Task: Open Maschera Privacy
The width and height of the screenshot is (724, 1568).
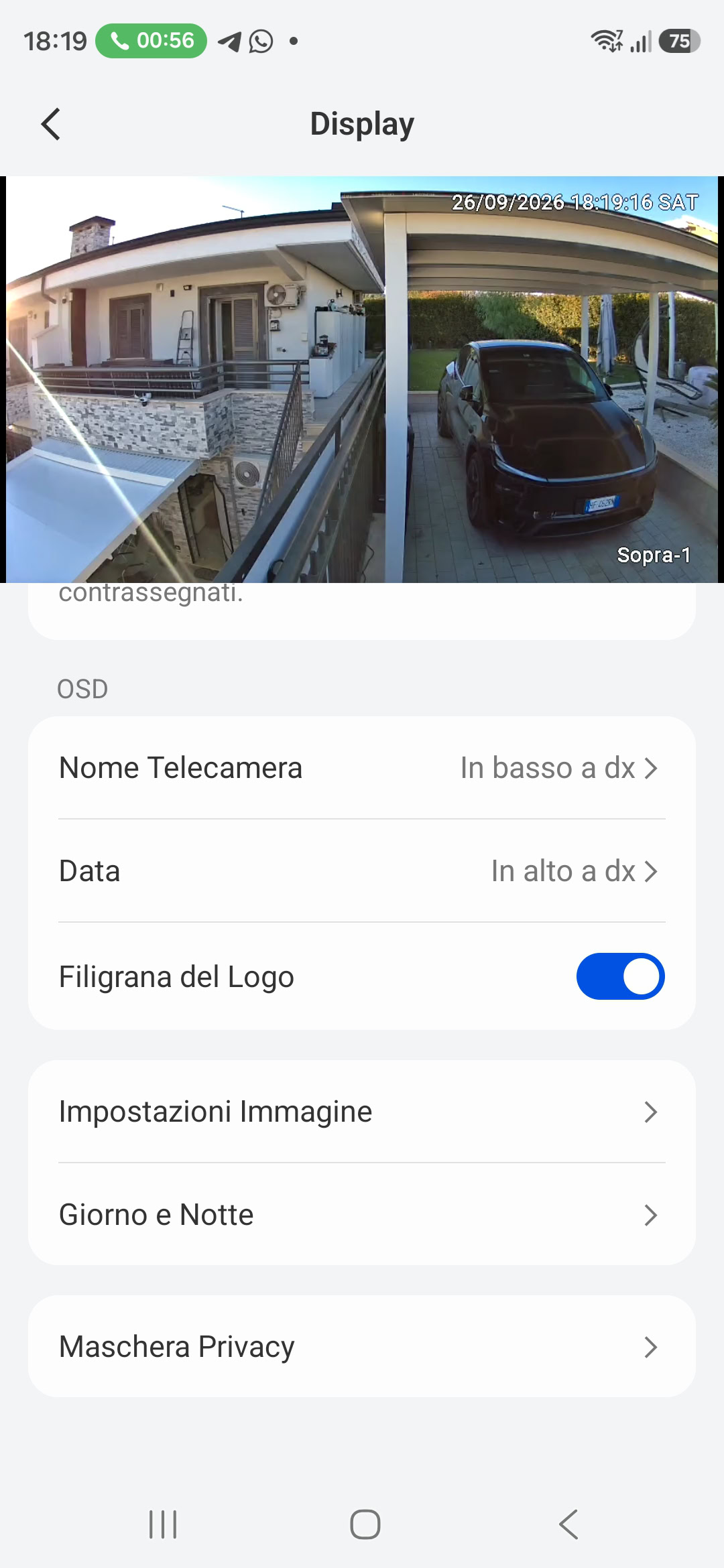Action: coord(362,1346)
